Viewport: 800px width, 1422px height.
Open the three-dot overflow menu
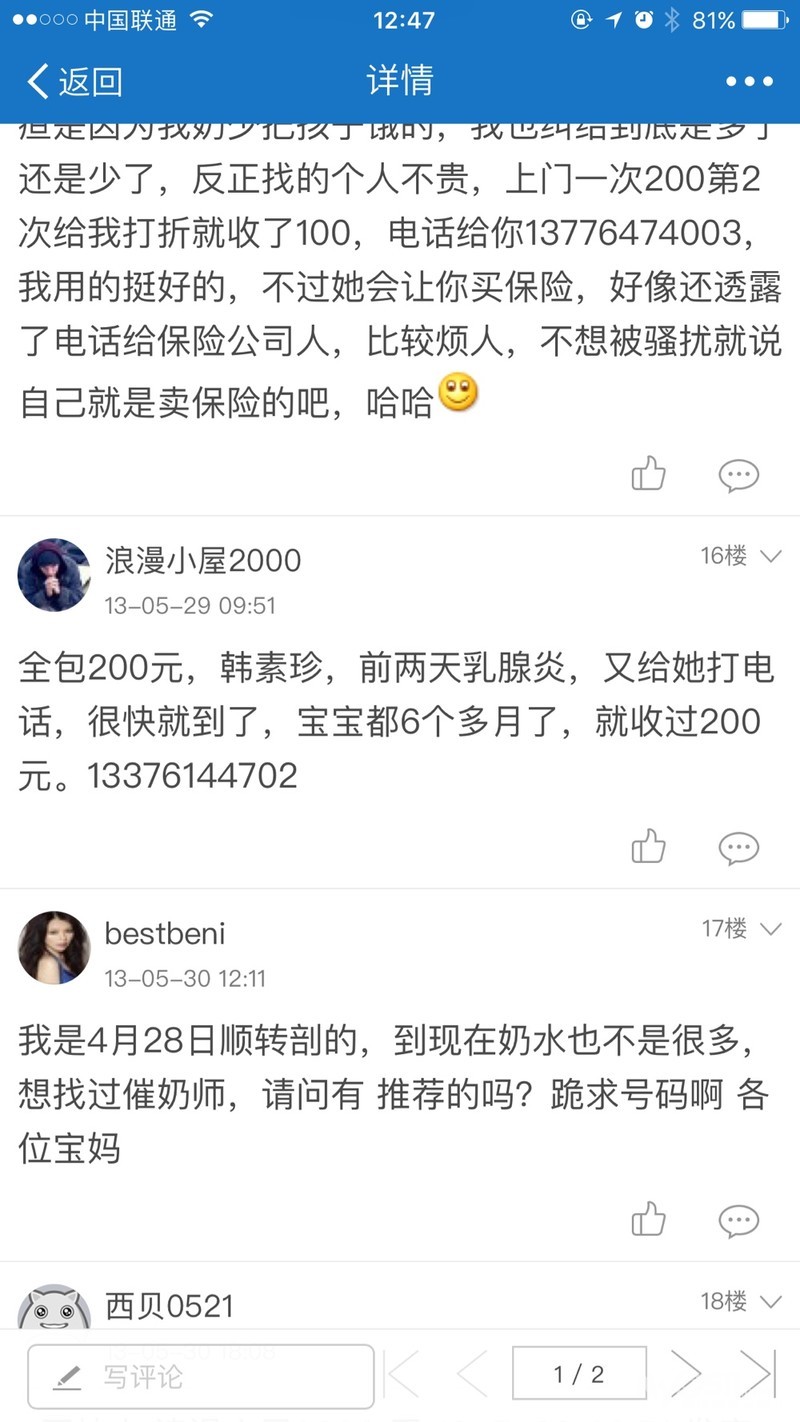749,81
